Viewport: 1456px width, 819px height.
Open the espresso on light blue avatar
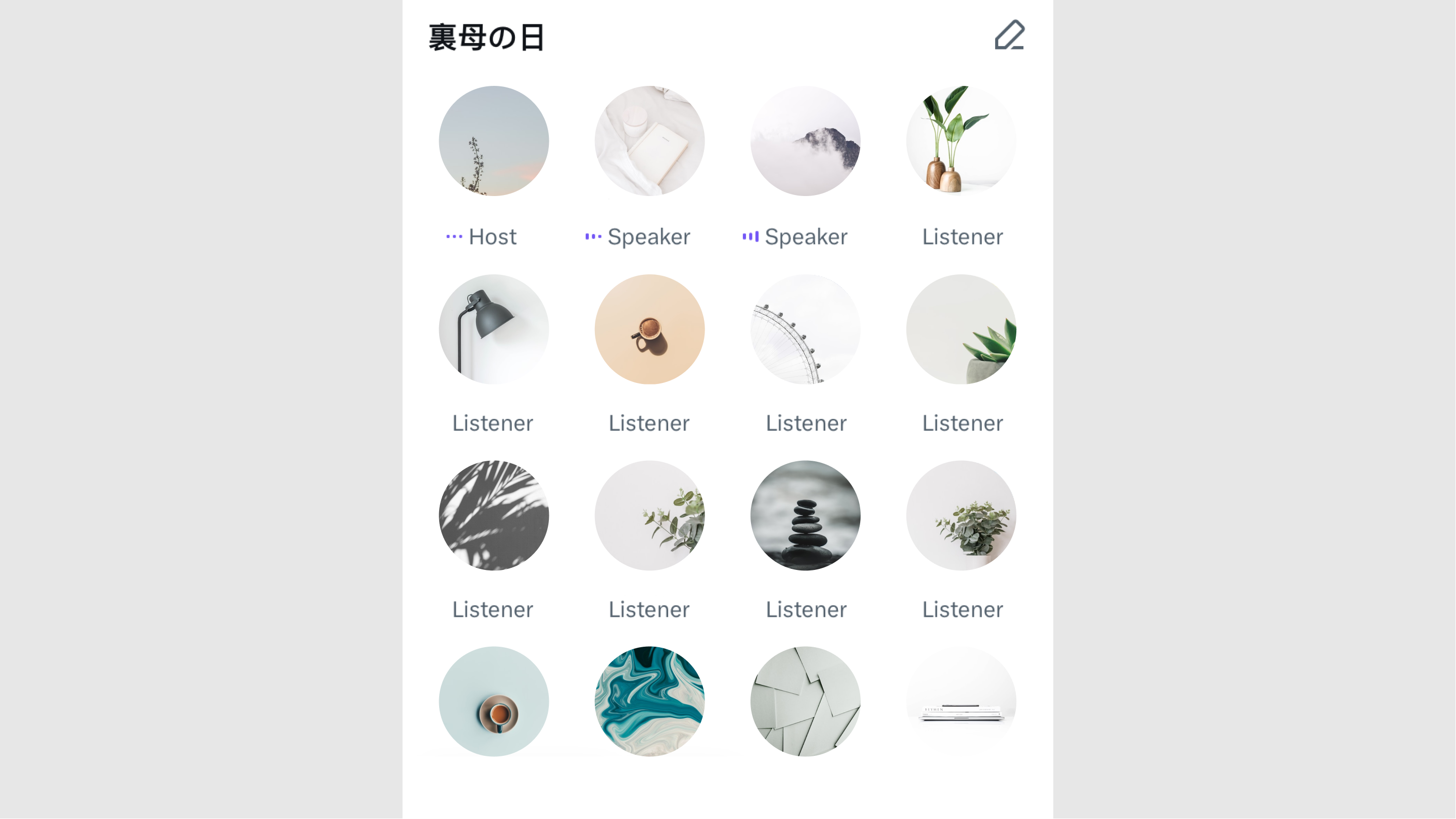[x=494, y=701]
